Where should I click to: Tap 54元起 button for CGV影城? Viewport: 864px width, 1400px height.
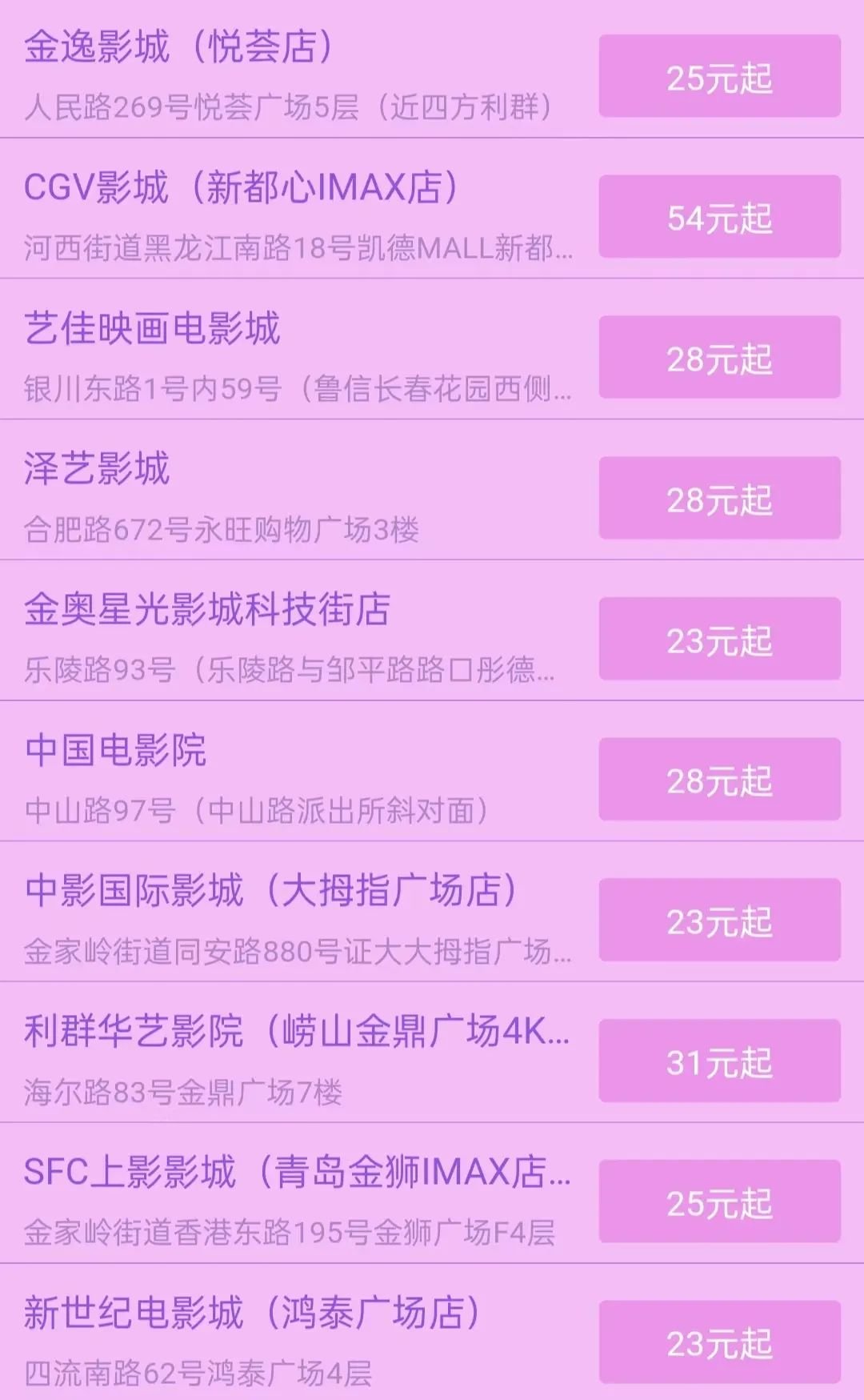tap(719, 217)
